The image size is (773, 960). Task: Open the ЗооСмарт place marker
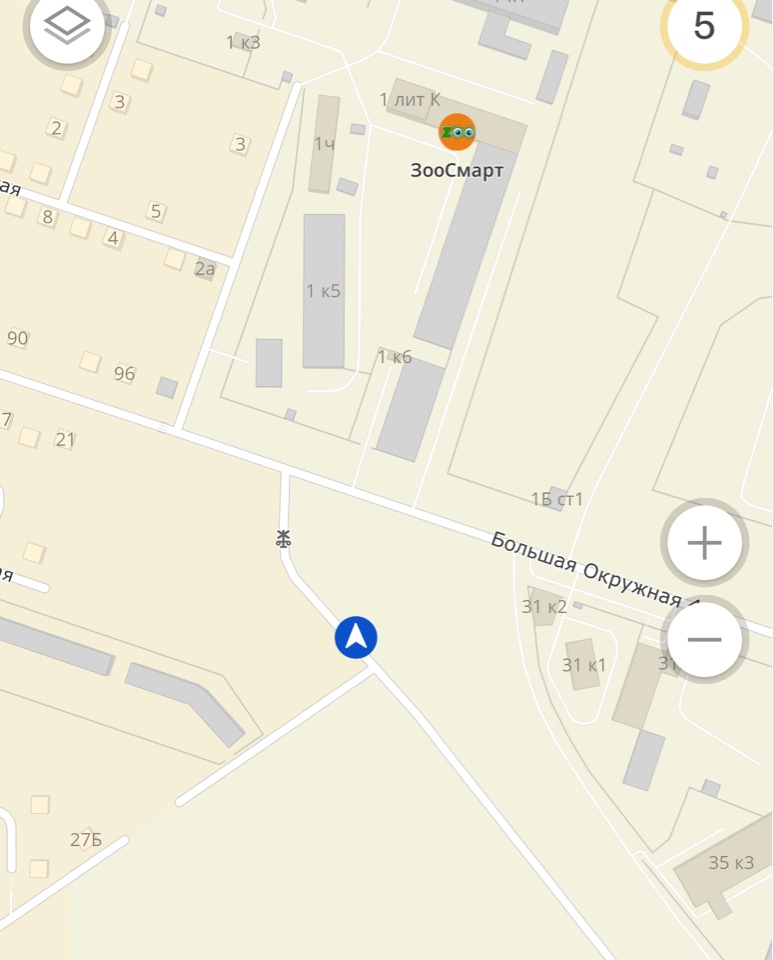click(x=457, y=132)
